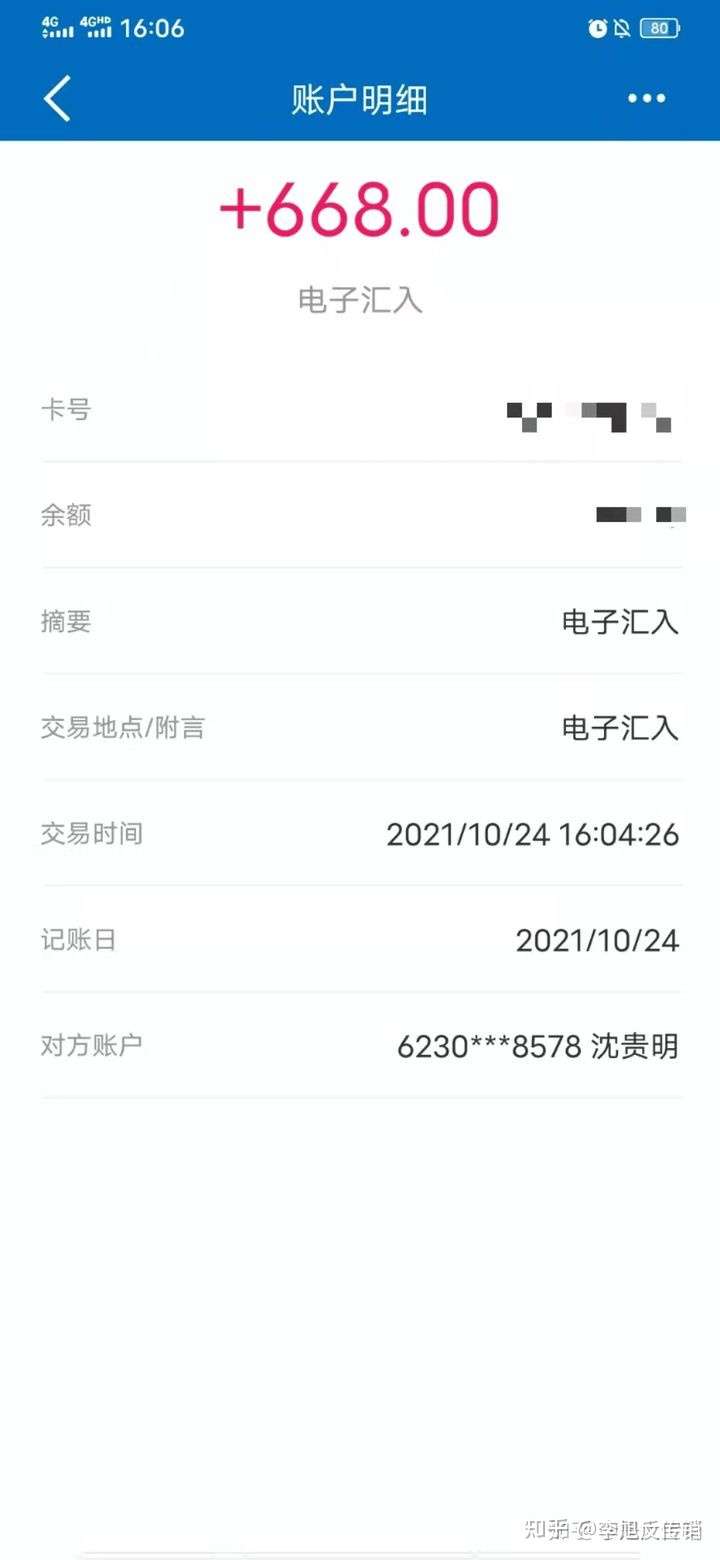
Task: Open the three-dot overflow menu
Action: [x=646, y=98]
